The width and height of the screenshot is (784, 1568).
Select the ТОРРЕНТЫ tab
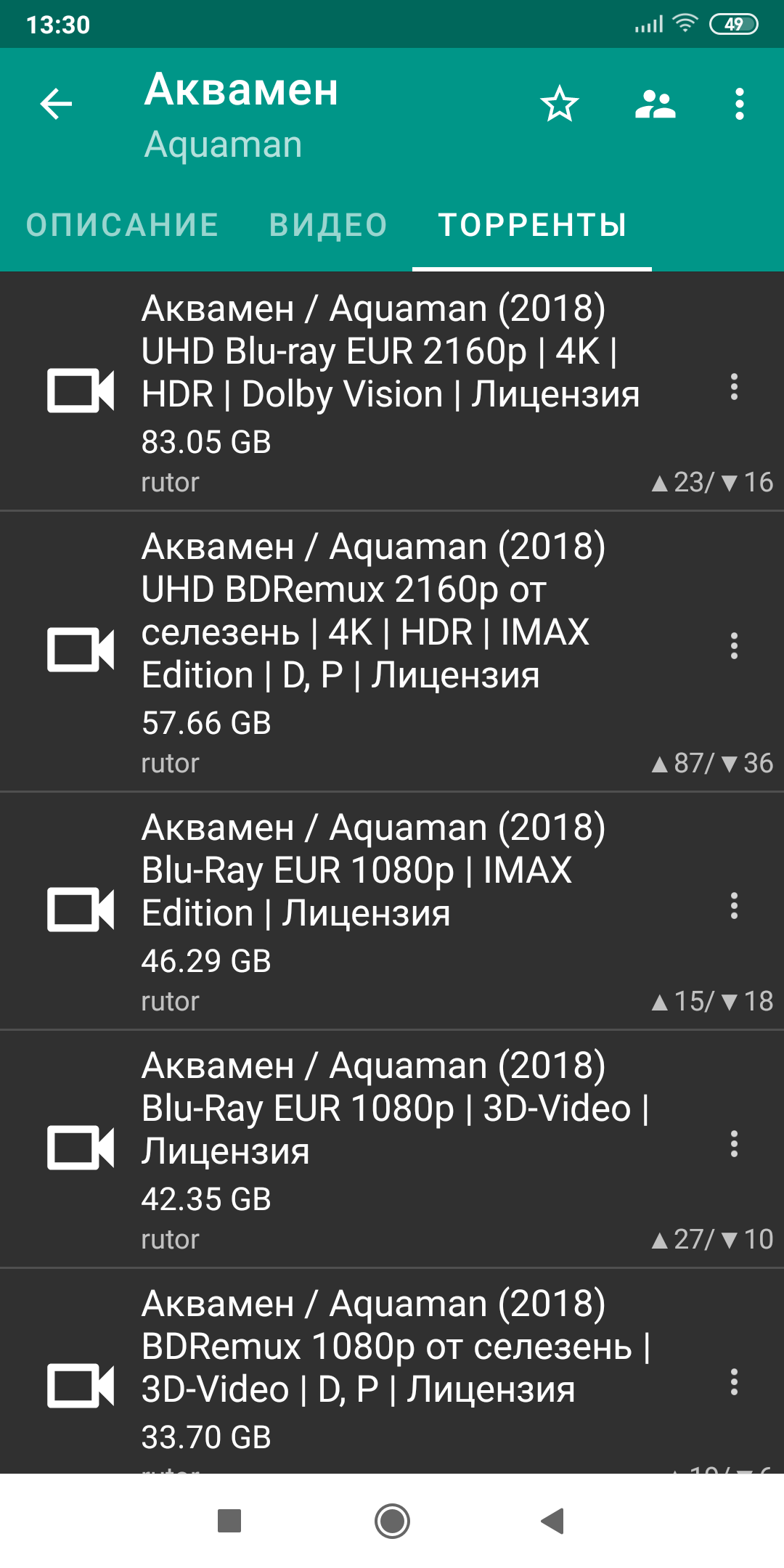click(532, 225)
